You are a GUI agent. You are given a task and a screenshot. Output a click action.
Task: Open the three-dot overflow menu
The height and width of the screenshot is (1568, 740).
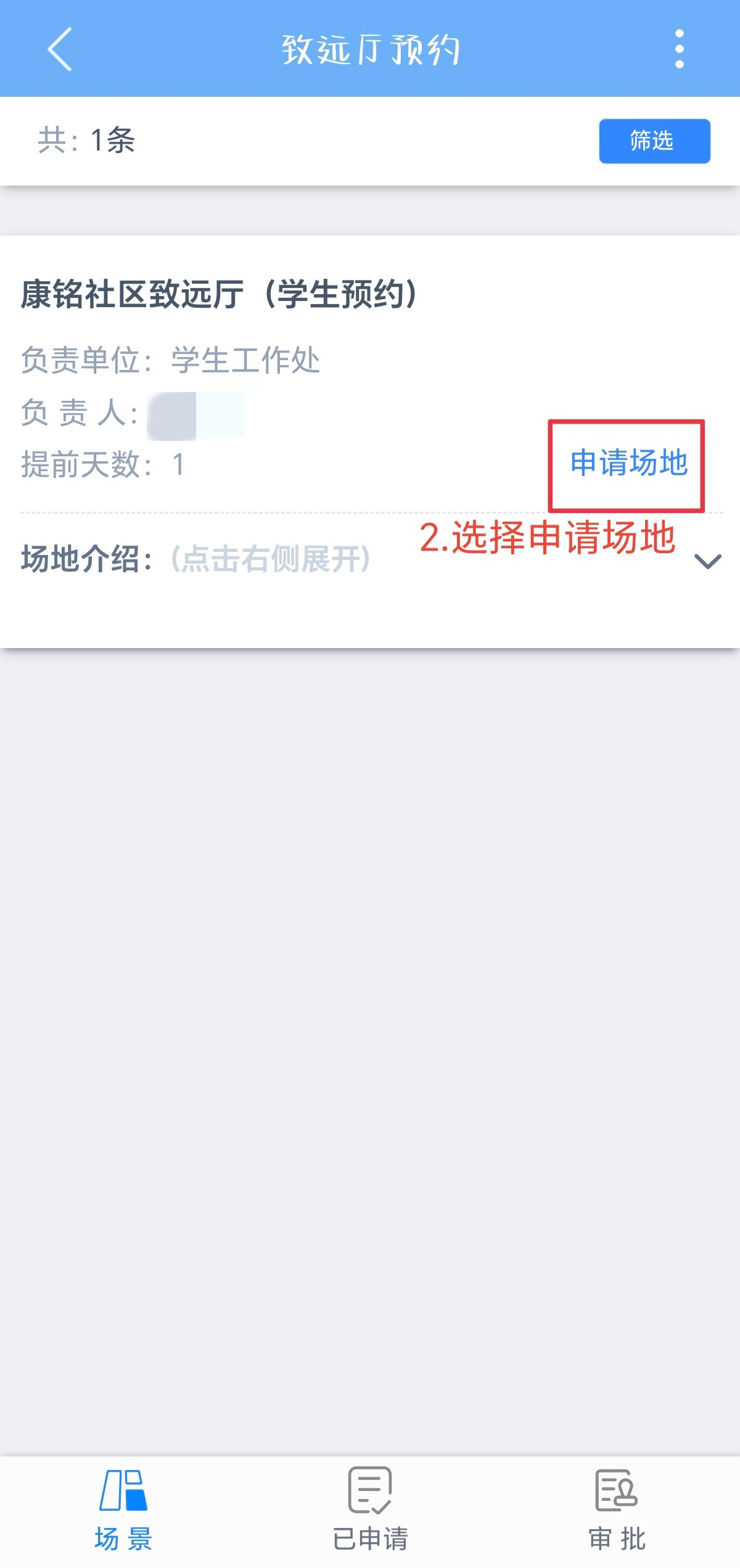click(679, 49)
